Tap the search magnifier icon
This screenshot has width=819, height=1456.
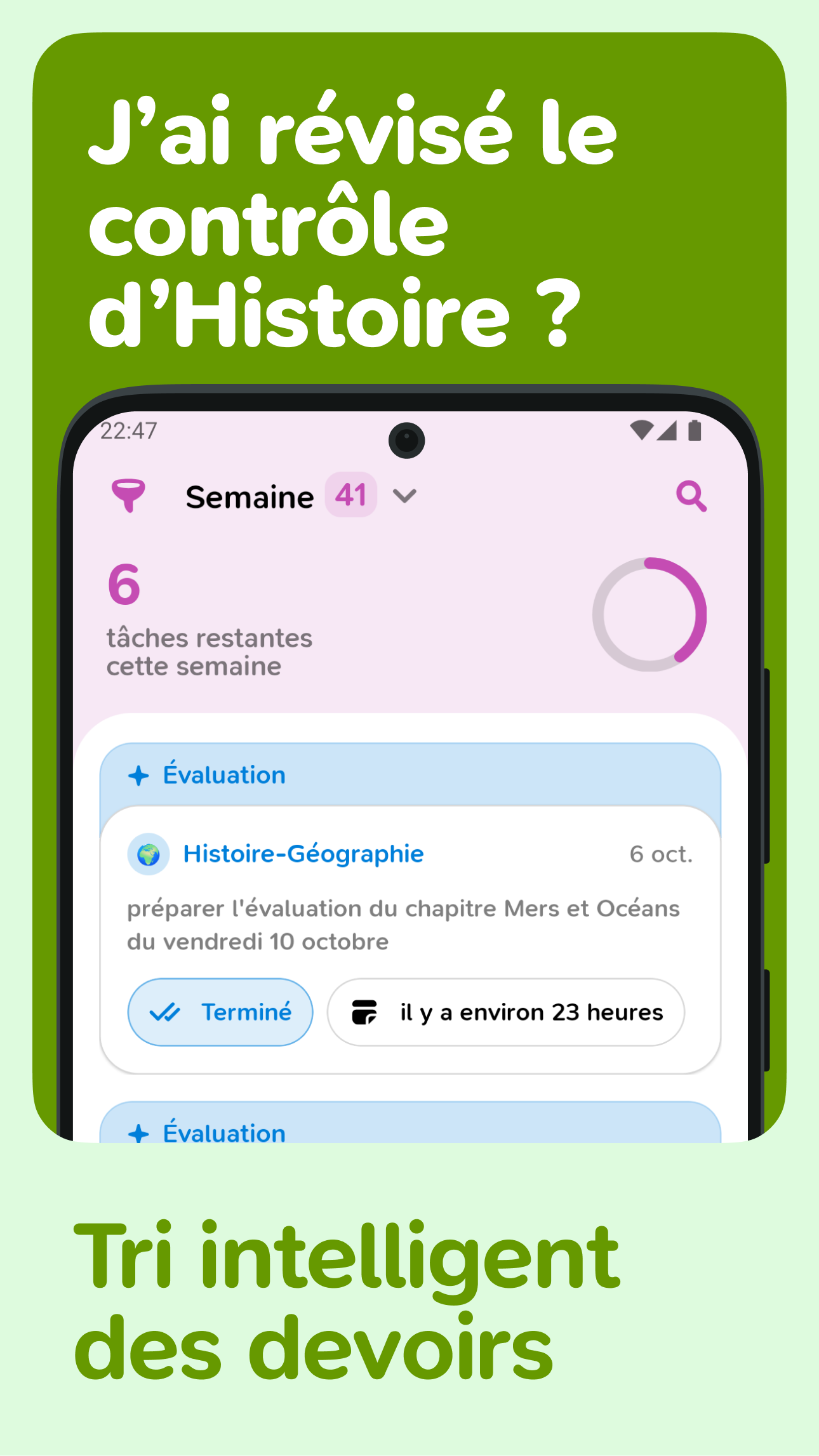(692, 497)
